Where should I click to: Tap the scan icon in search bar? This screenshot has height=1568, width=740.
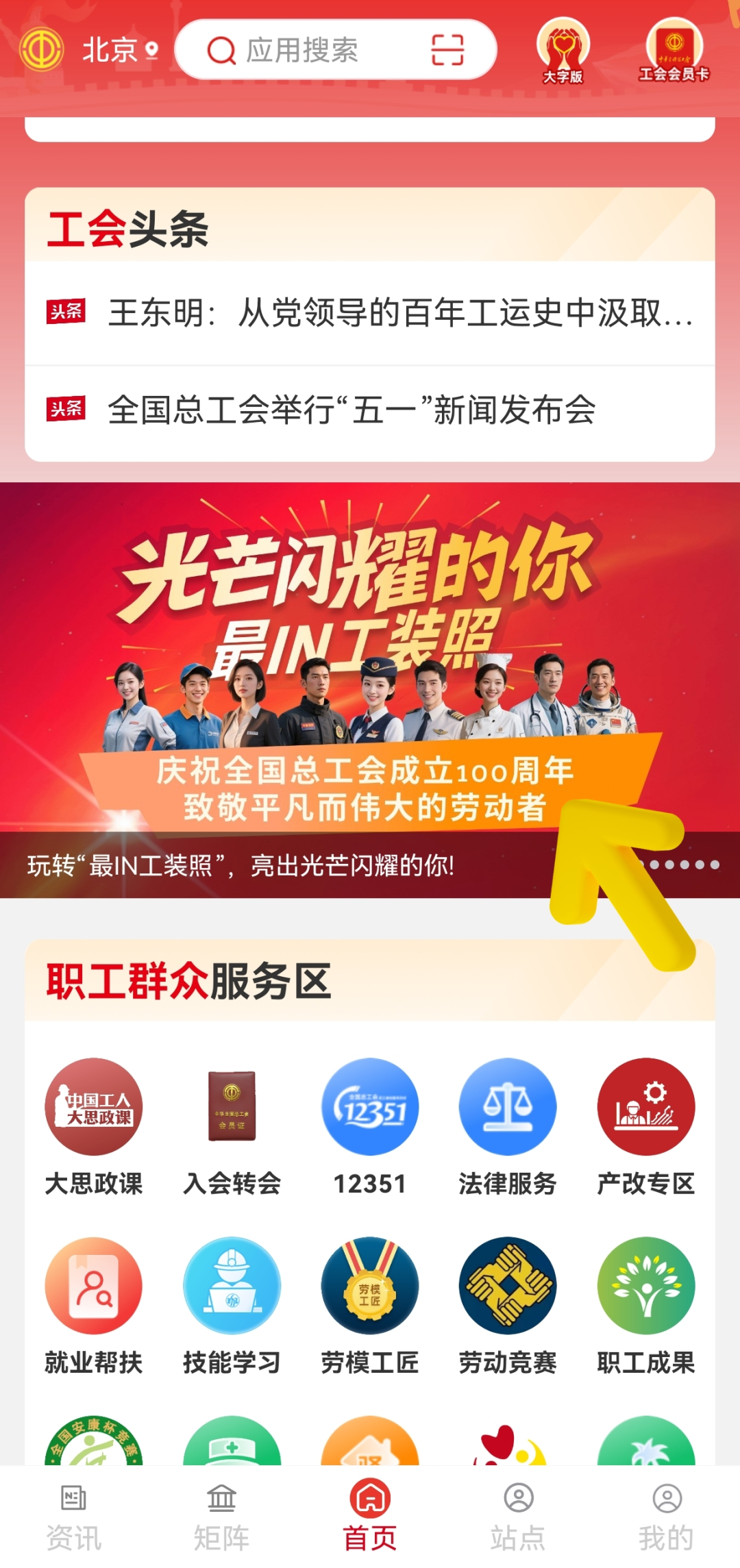click(x=447, y=50)
